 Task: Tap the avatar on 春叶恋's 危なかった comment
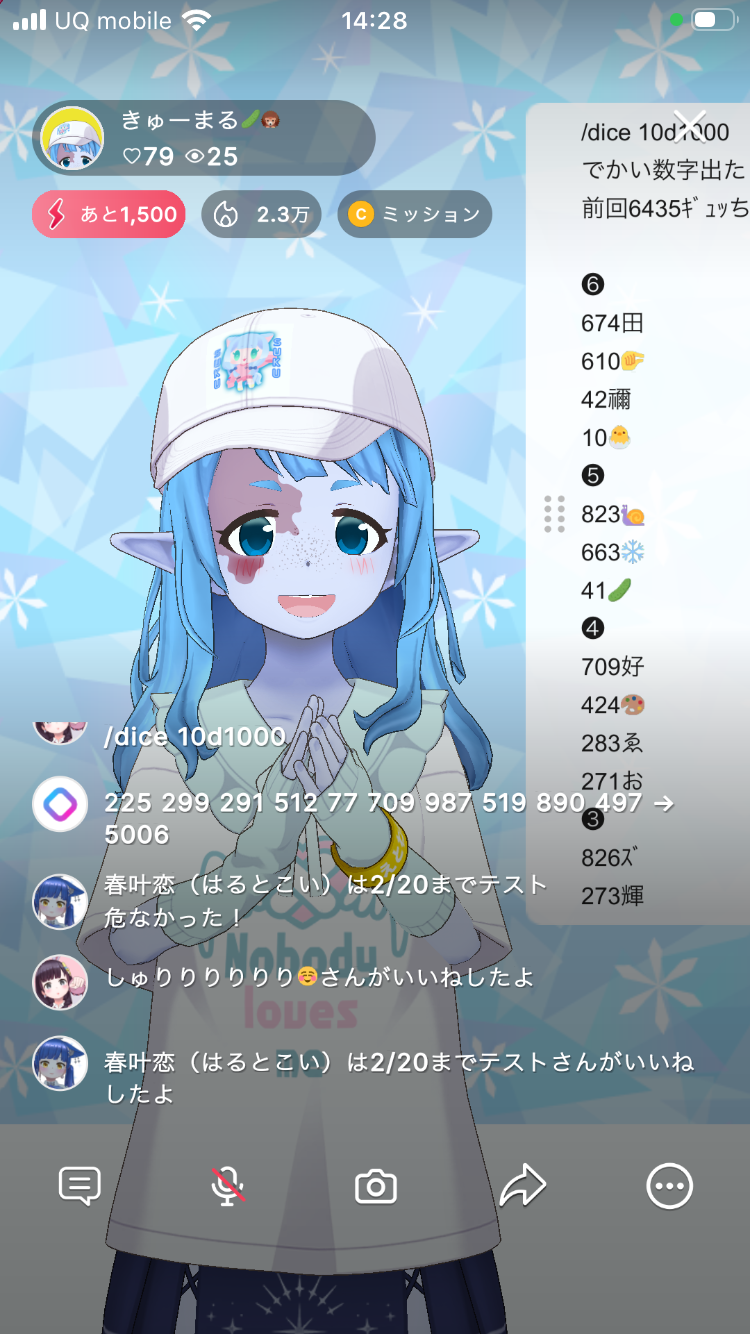pos(60,901)
